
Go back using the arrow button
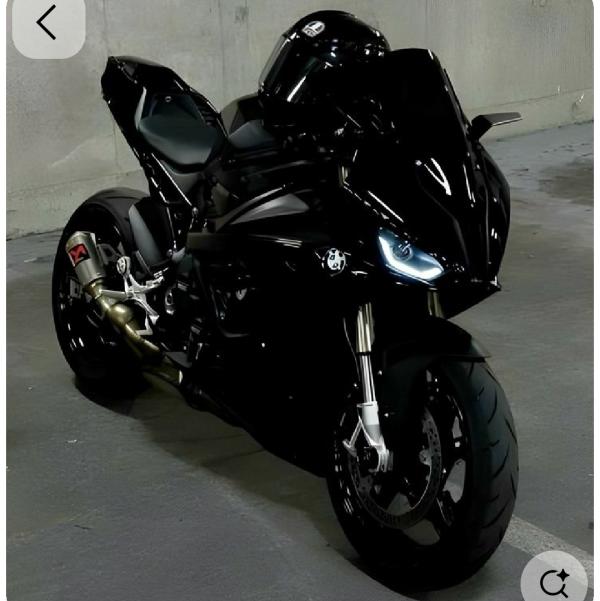click(x=47, y=24)
